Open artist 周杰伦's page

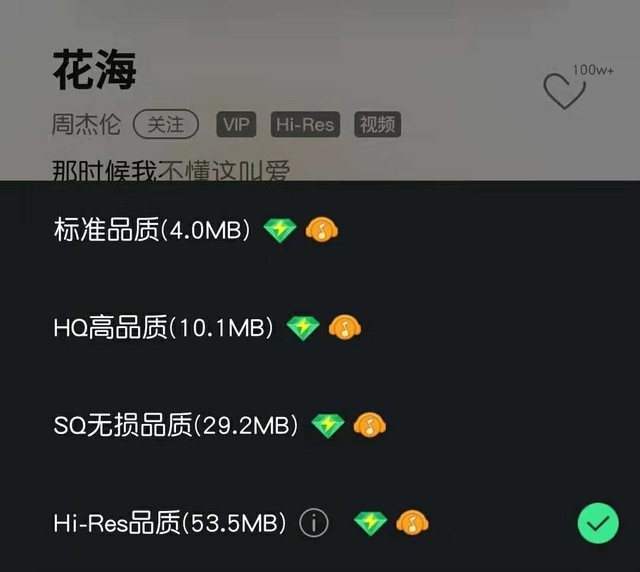coord(86,125)
